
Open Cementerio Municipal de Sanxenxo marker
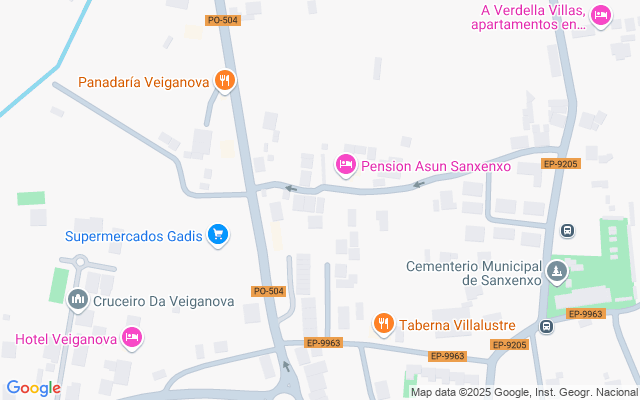point(558,272)
